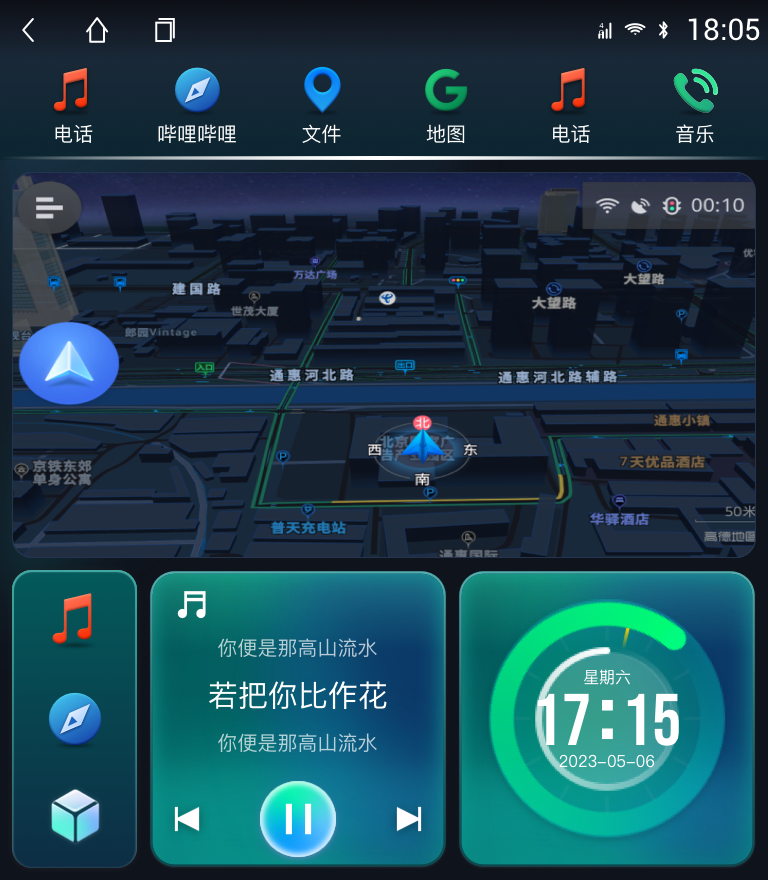Viewport: 768px width, 880px height.
Task: Skip to the next song
Action: [x=408, y=819]
